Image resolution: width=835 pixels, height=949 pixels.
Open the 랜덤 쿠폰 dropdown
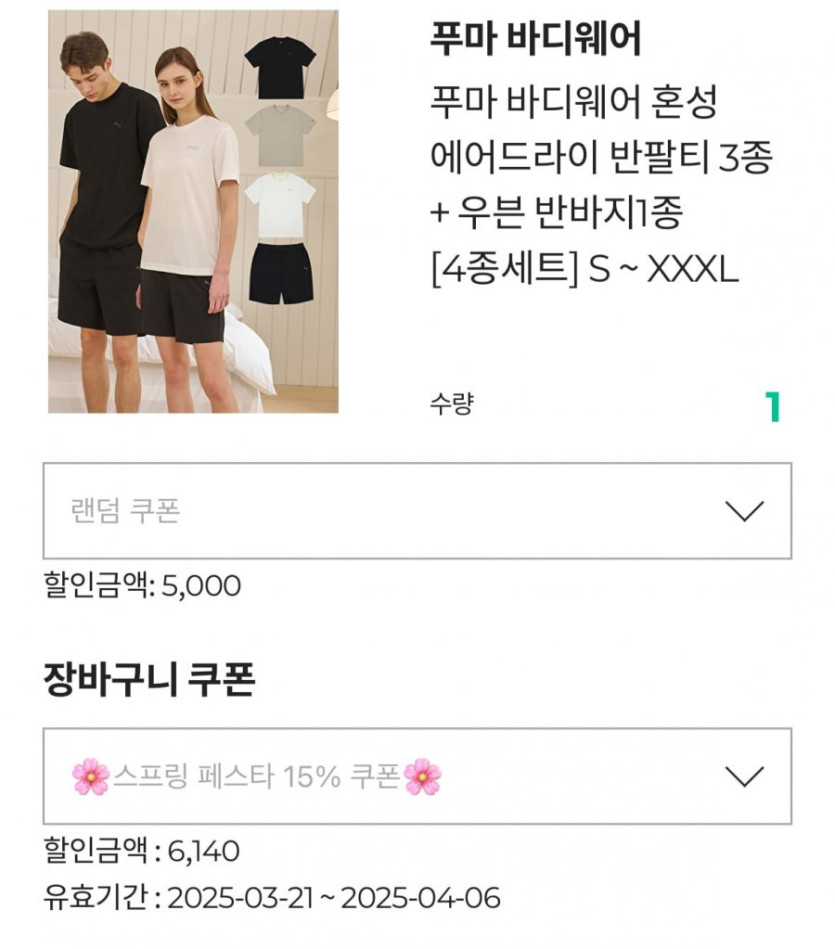[417, 511]
